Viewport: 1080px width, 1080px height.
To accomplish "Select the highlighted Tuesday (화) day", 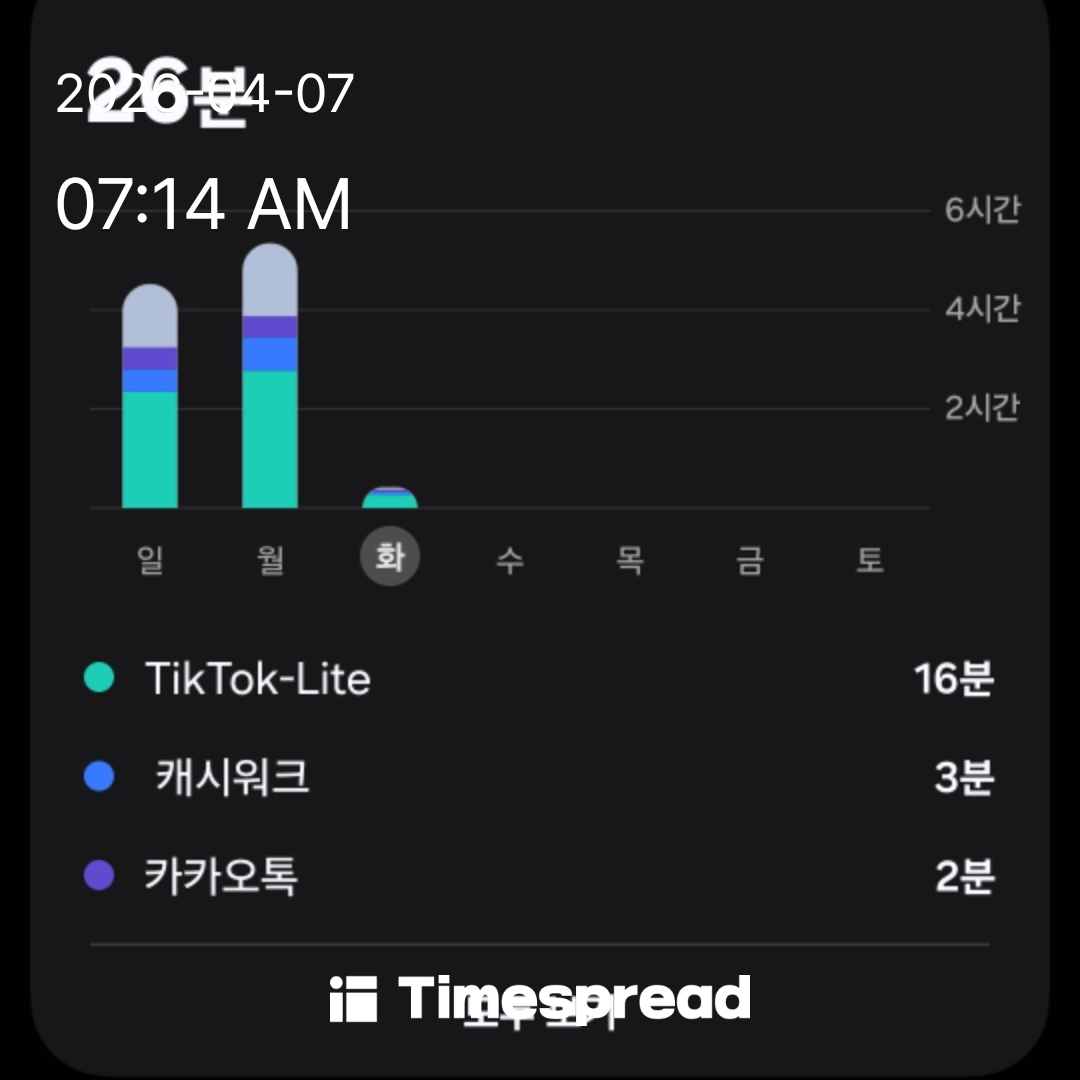I will [390, 558].
